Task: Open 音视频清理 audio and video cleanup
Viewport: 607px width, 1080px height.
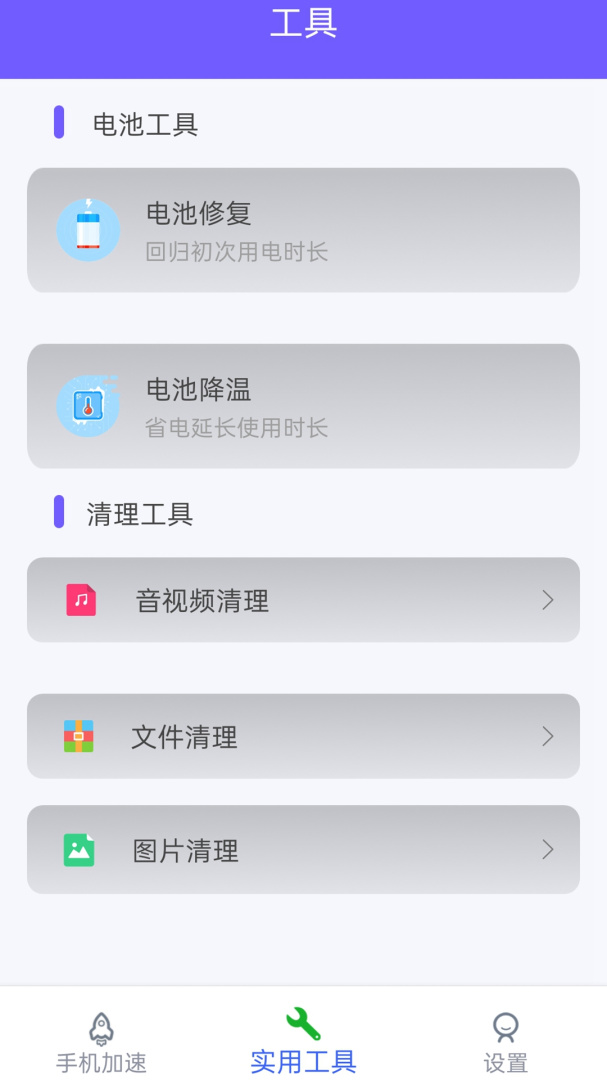Action: click(303, 600)
